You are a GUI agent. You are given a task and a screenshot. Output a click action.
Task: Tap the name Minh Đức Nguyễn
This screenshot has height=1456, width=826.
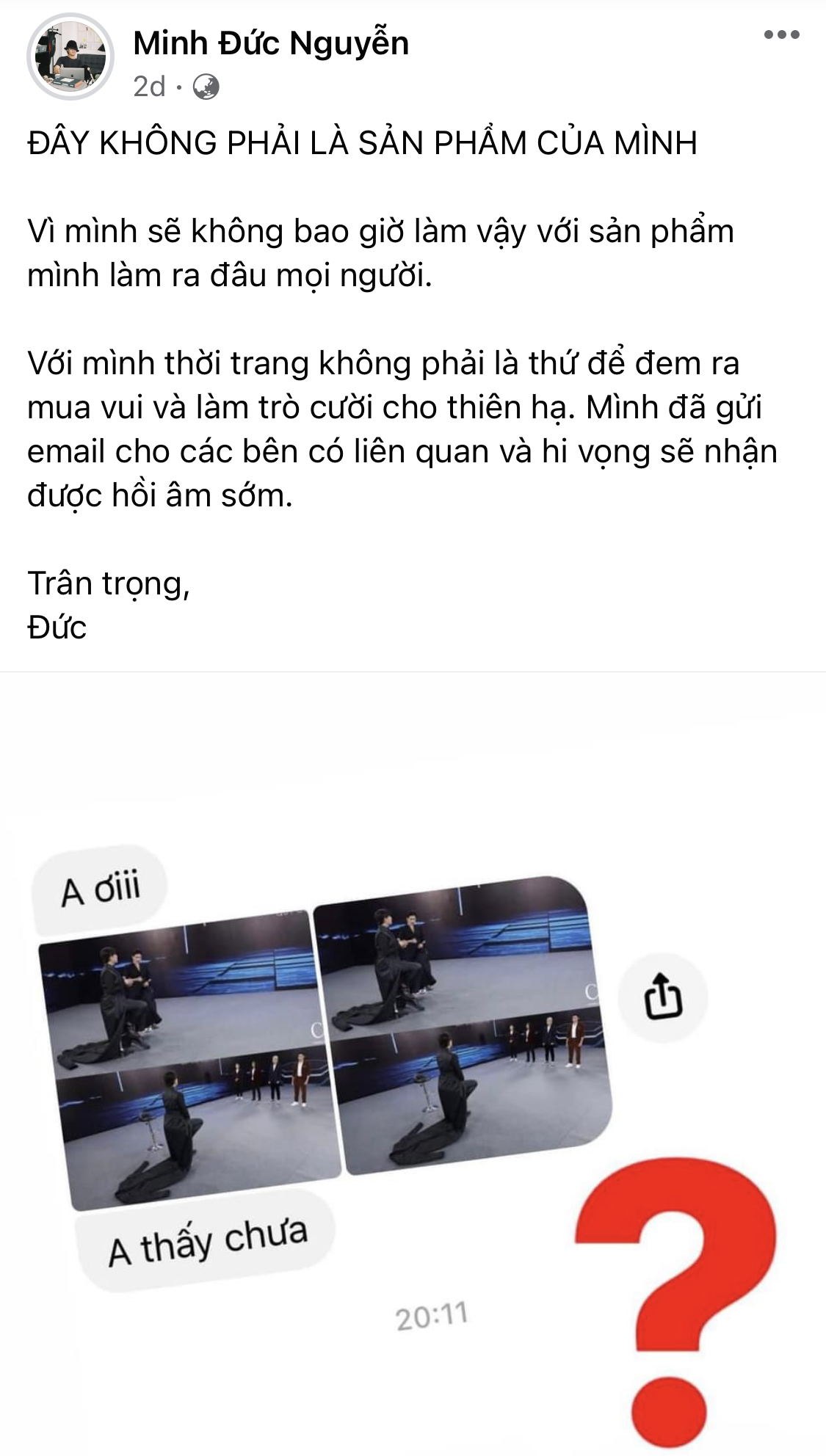tap(271, 43)
